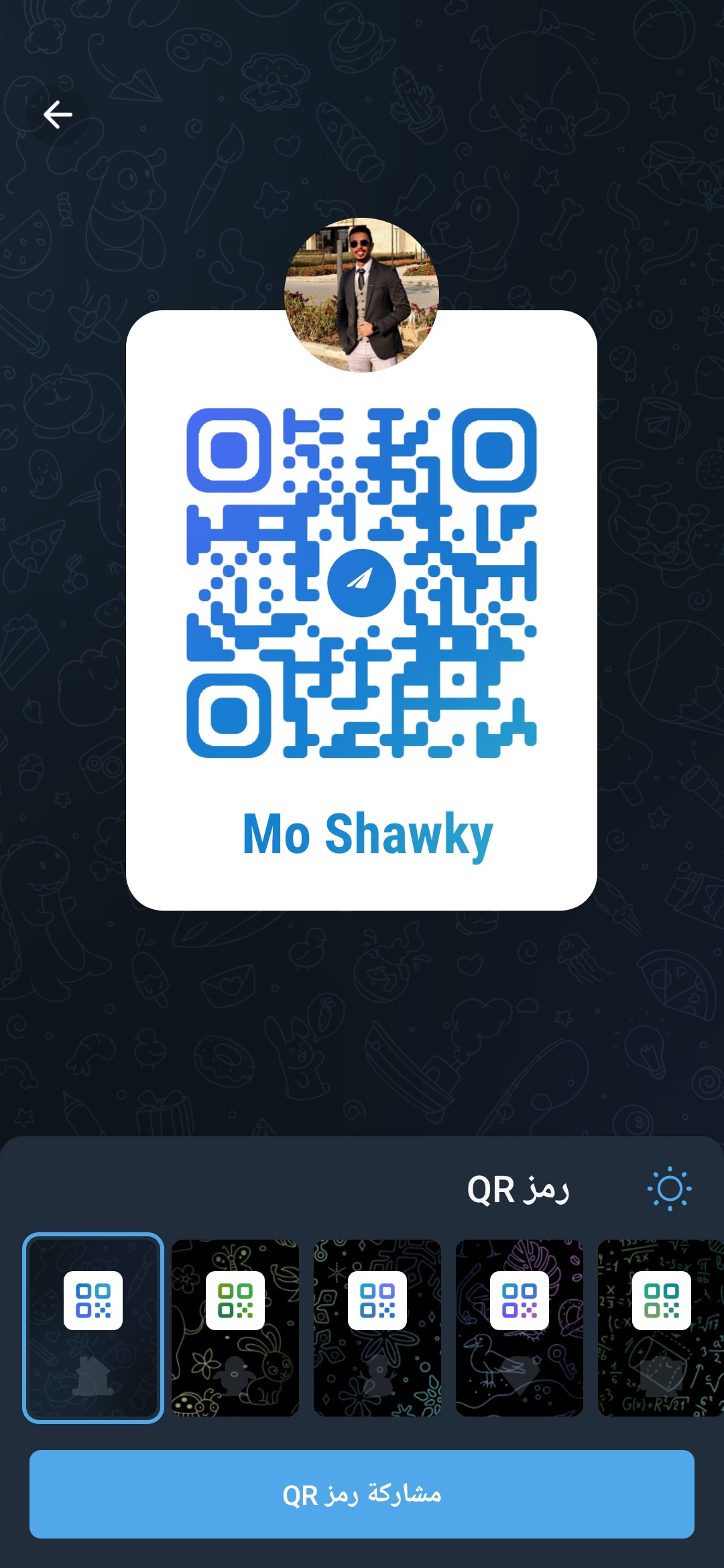
Task: Apply the purple diamond QR theme
Action: pos(520,1327)
